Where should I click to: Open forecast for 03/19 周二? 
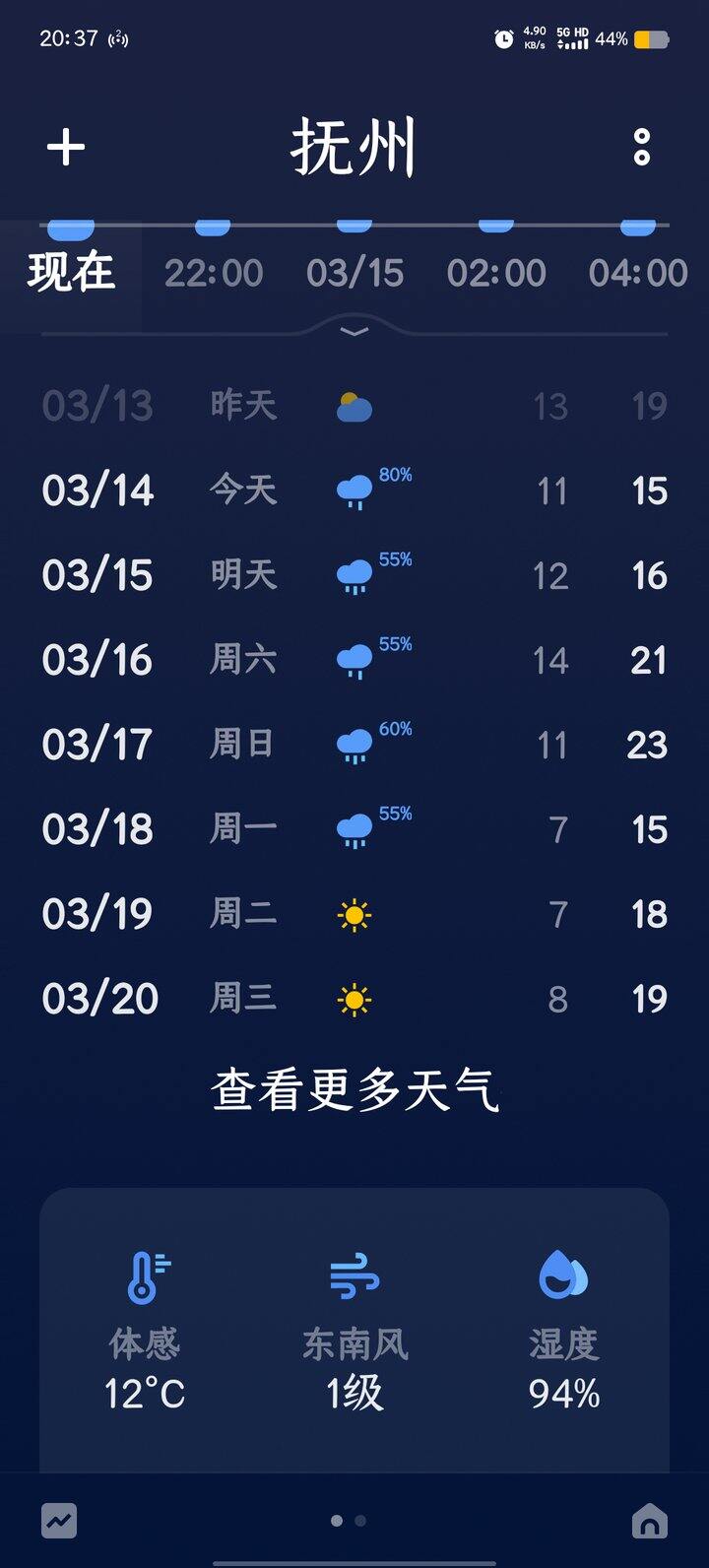point(354,914)
